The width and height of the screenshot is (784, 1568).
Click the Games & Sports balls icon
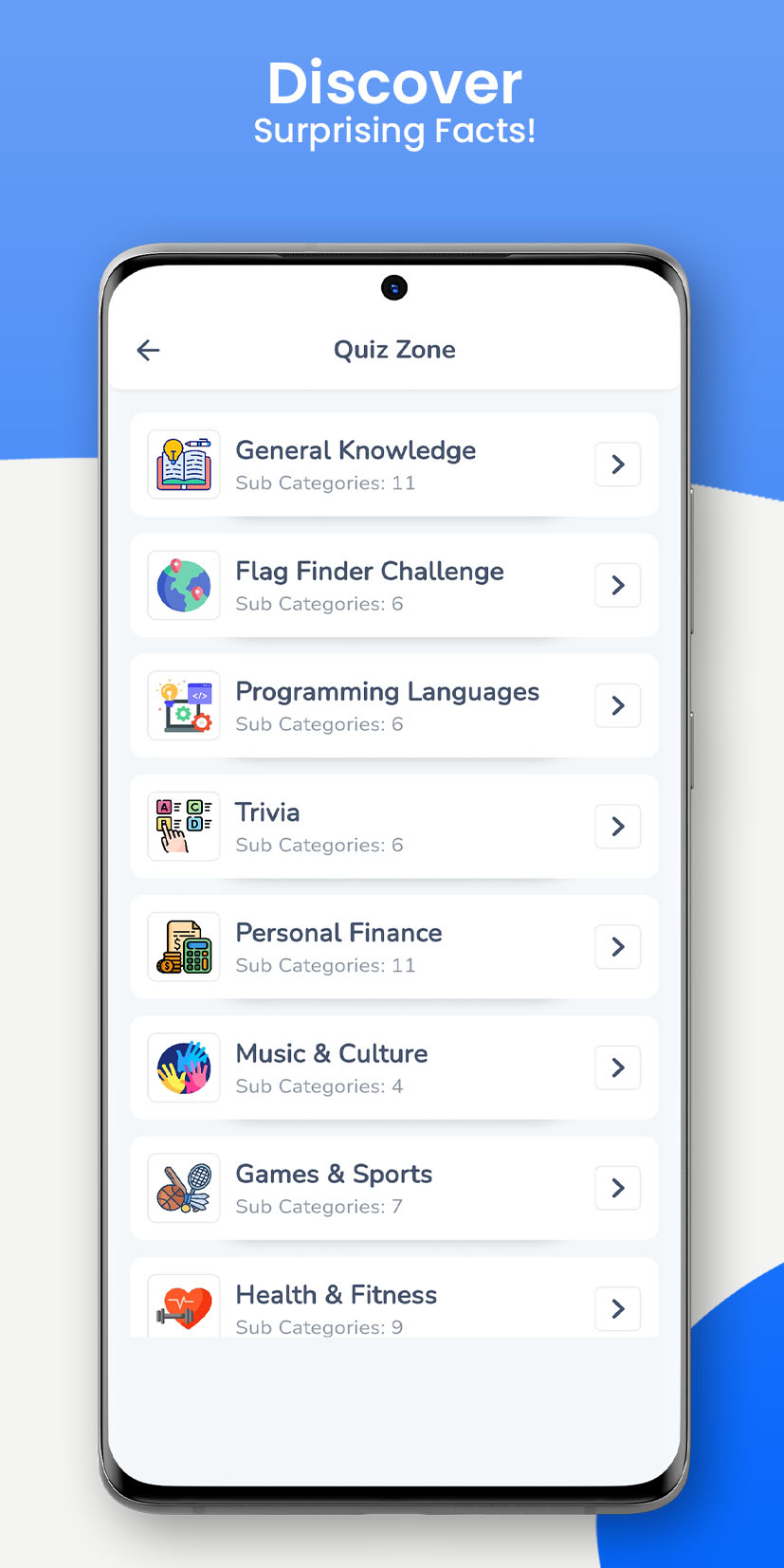pyautogui.click(x=183, y=1188)
